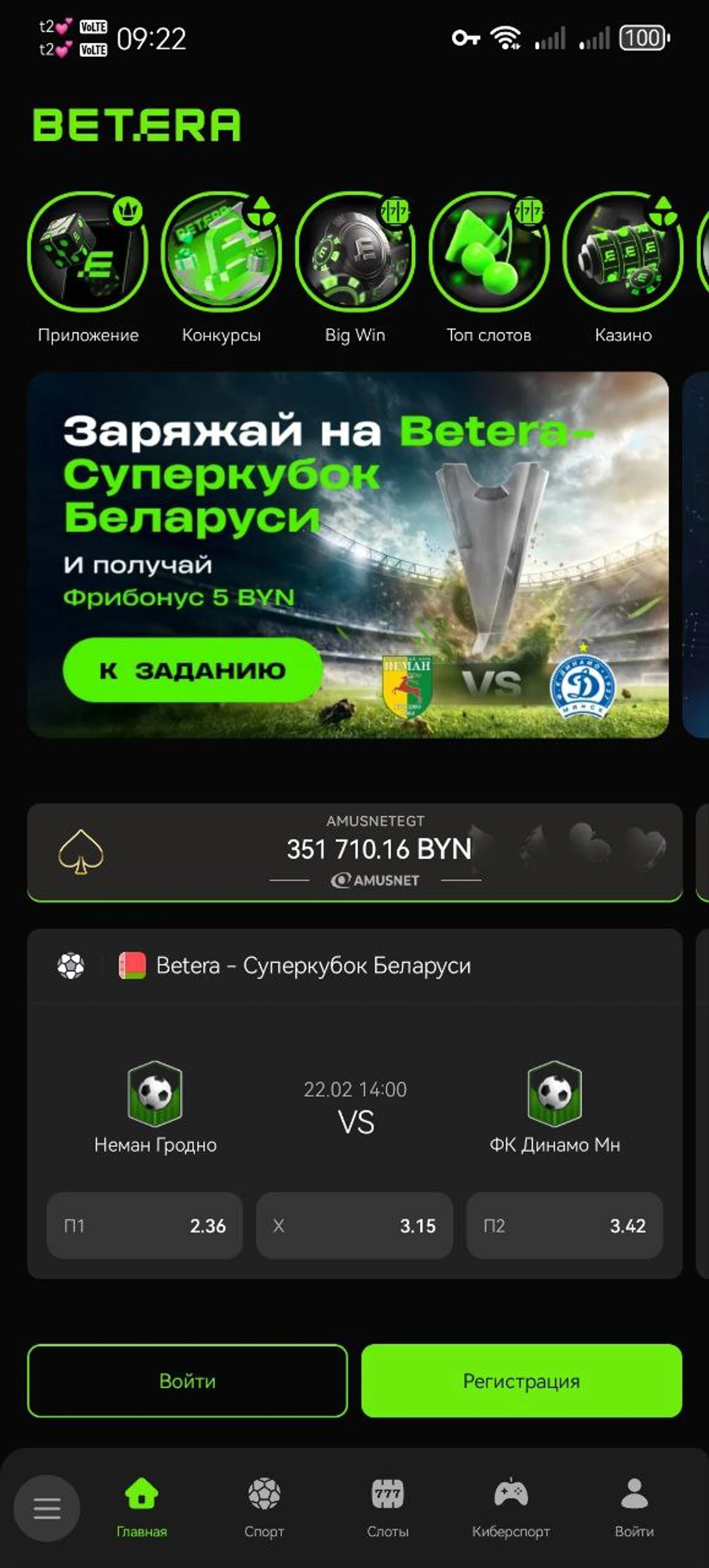The image size is (709, 1568).
Task: Open the hamburger menu
Action: [x=47, y=1508]
